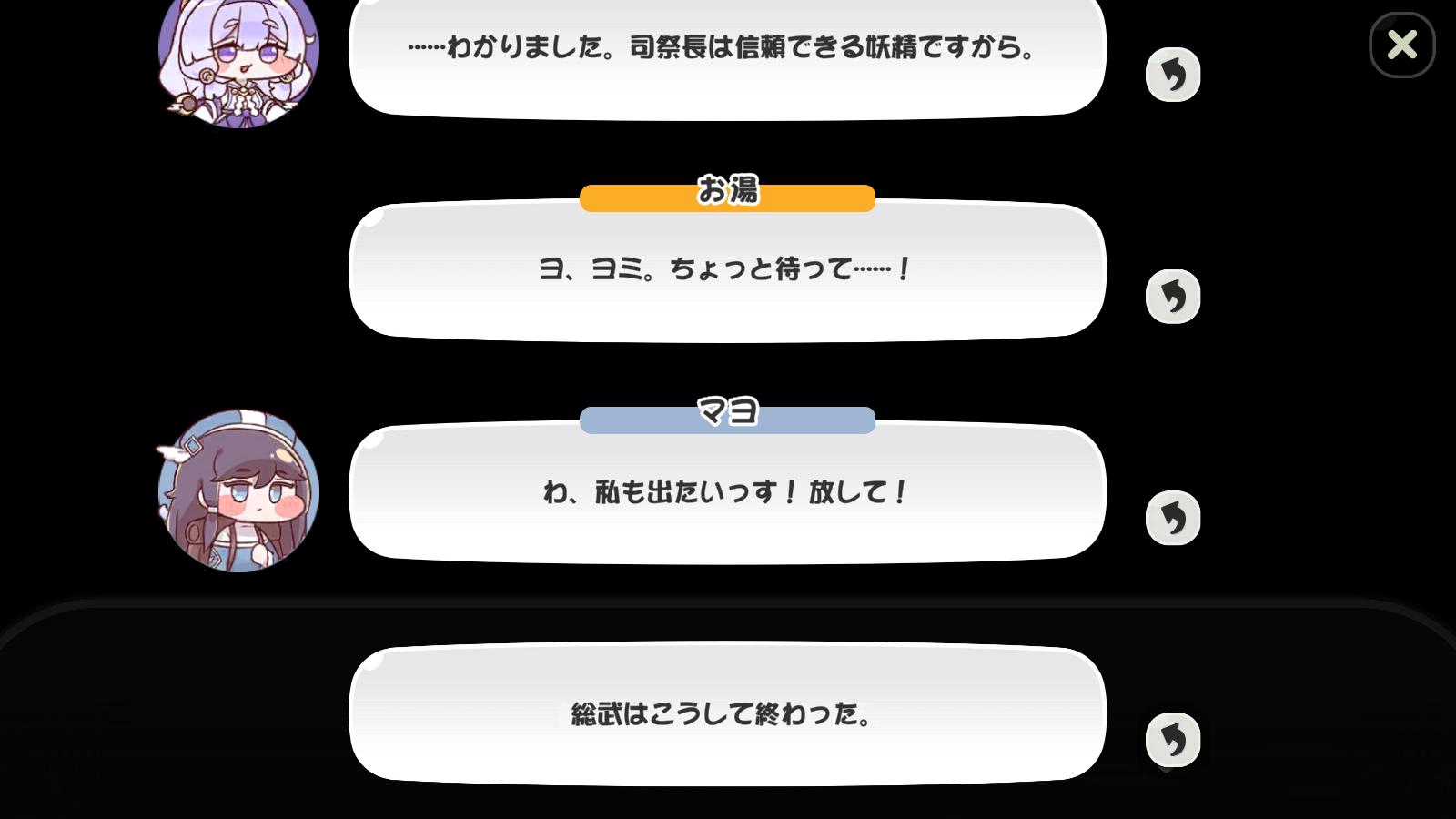
Task: Jump back to 「総武はこうして終わった。」
Action: pyautogui.click(x=1172, y=740)
